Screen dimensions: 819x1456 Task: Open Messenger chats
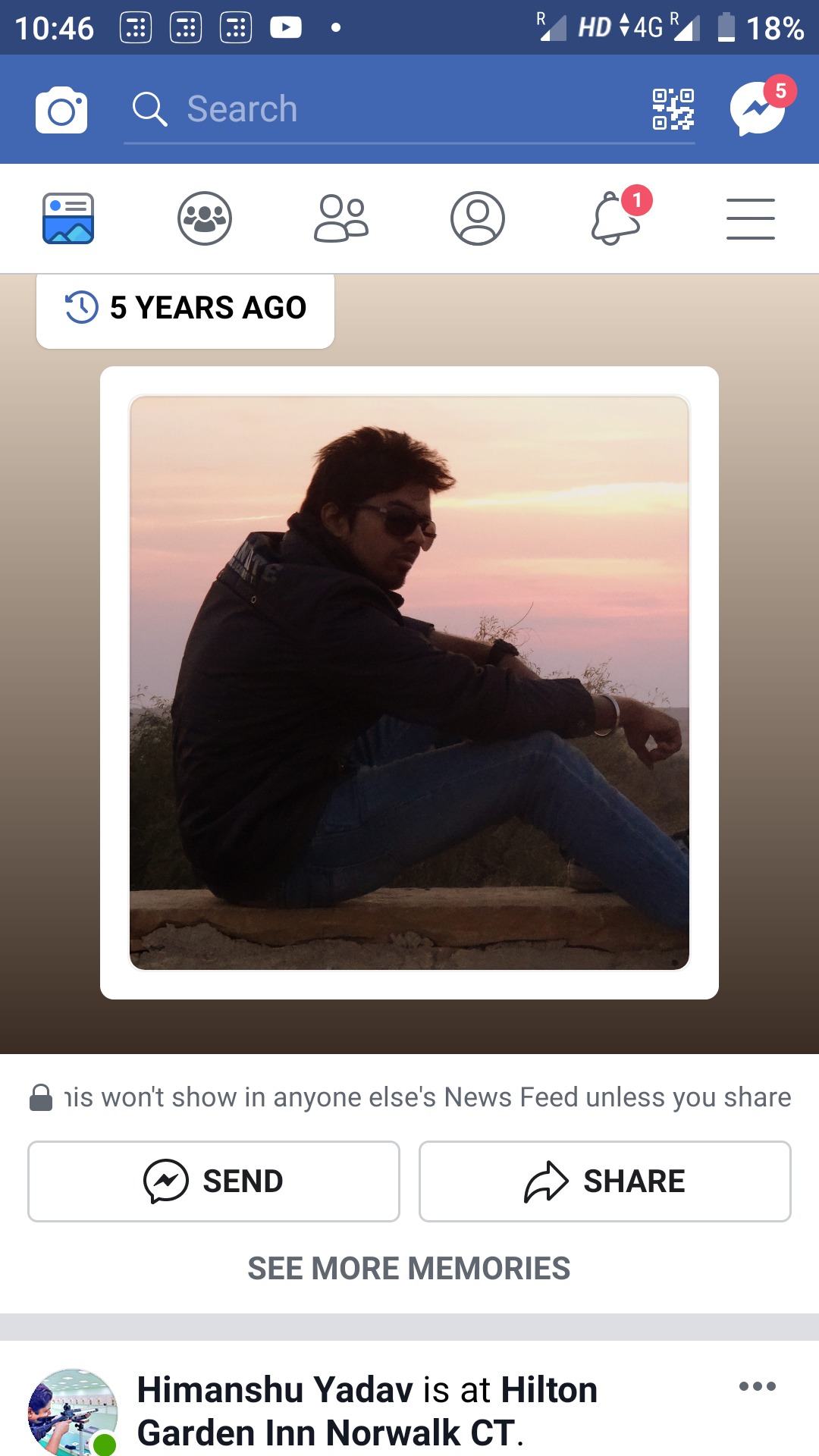[x=758, y=108]
